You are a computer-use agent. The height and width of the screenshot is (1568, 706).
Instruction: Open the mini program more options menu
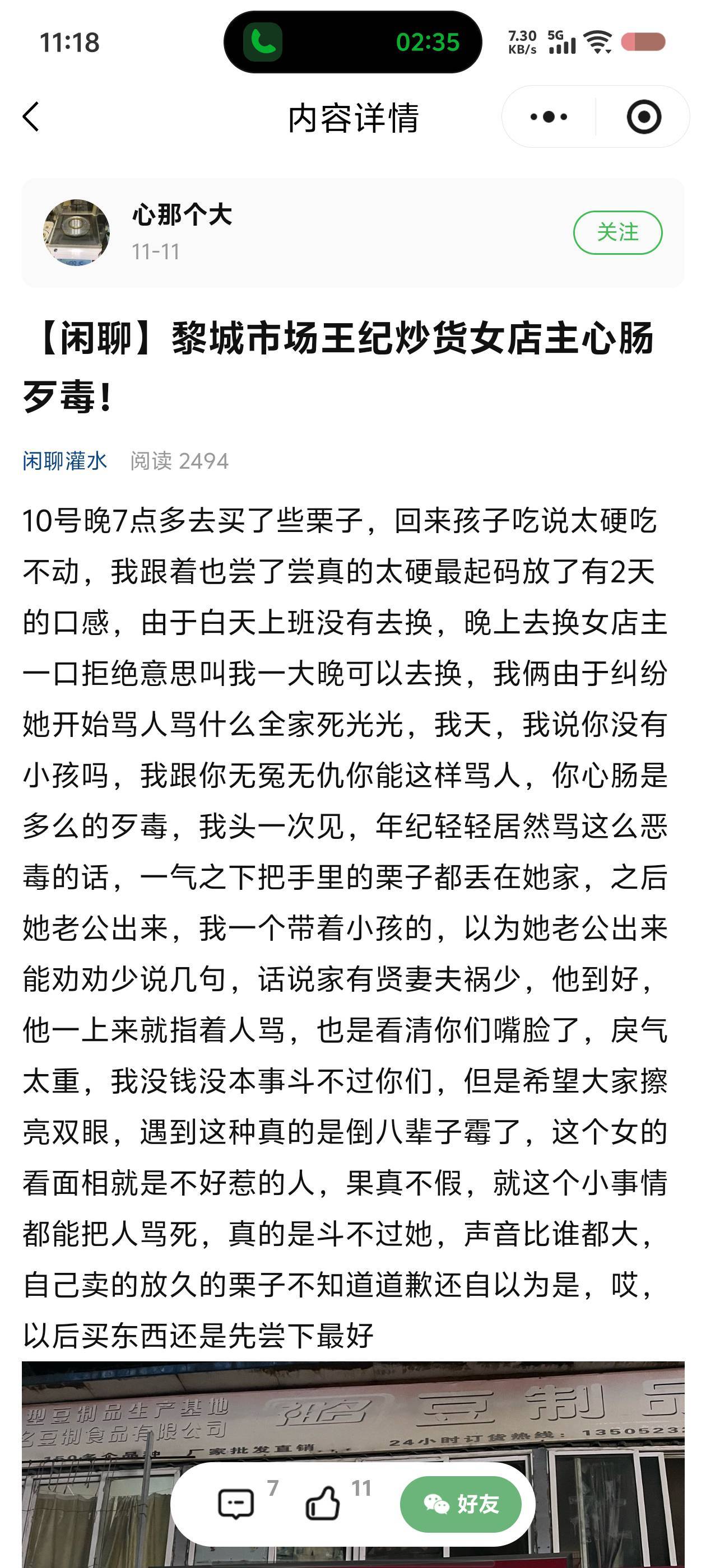(548, 116)
